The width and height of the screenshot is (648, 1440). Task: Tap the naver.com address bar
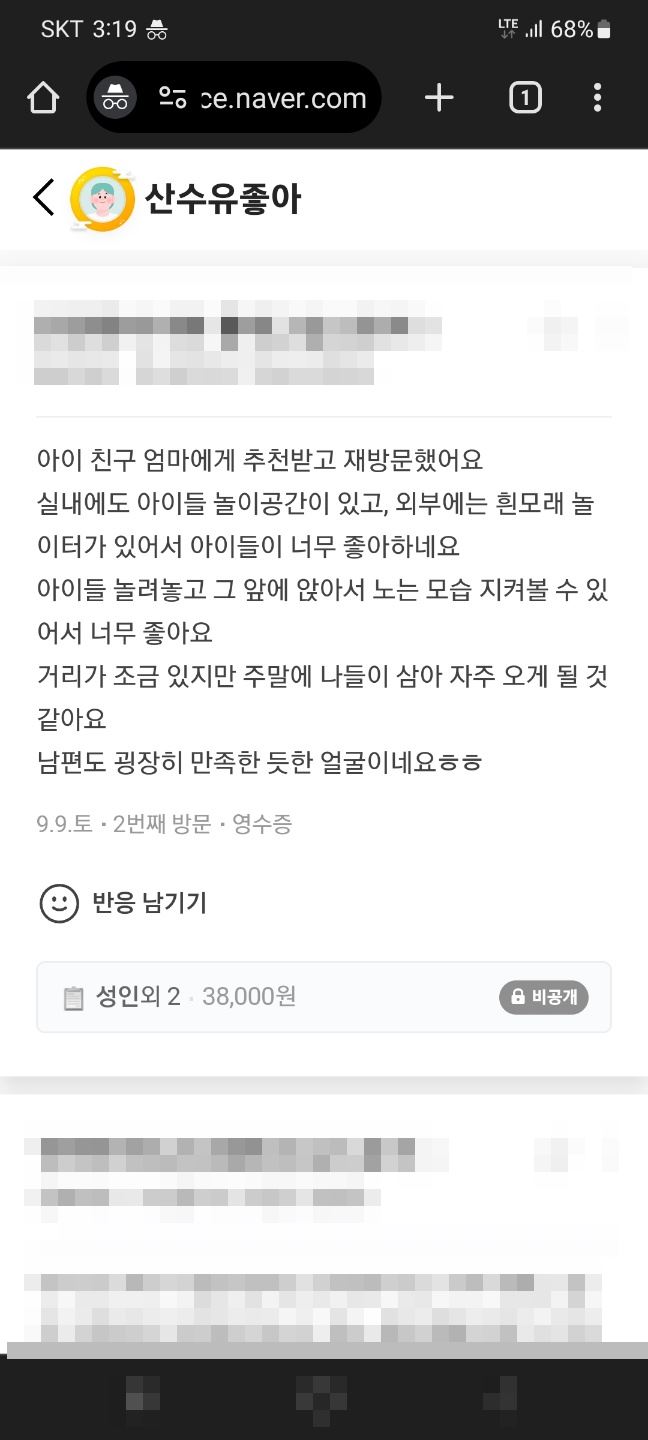(x=262, y=98)
